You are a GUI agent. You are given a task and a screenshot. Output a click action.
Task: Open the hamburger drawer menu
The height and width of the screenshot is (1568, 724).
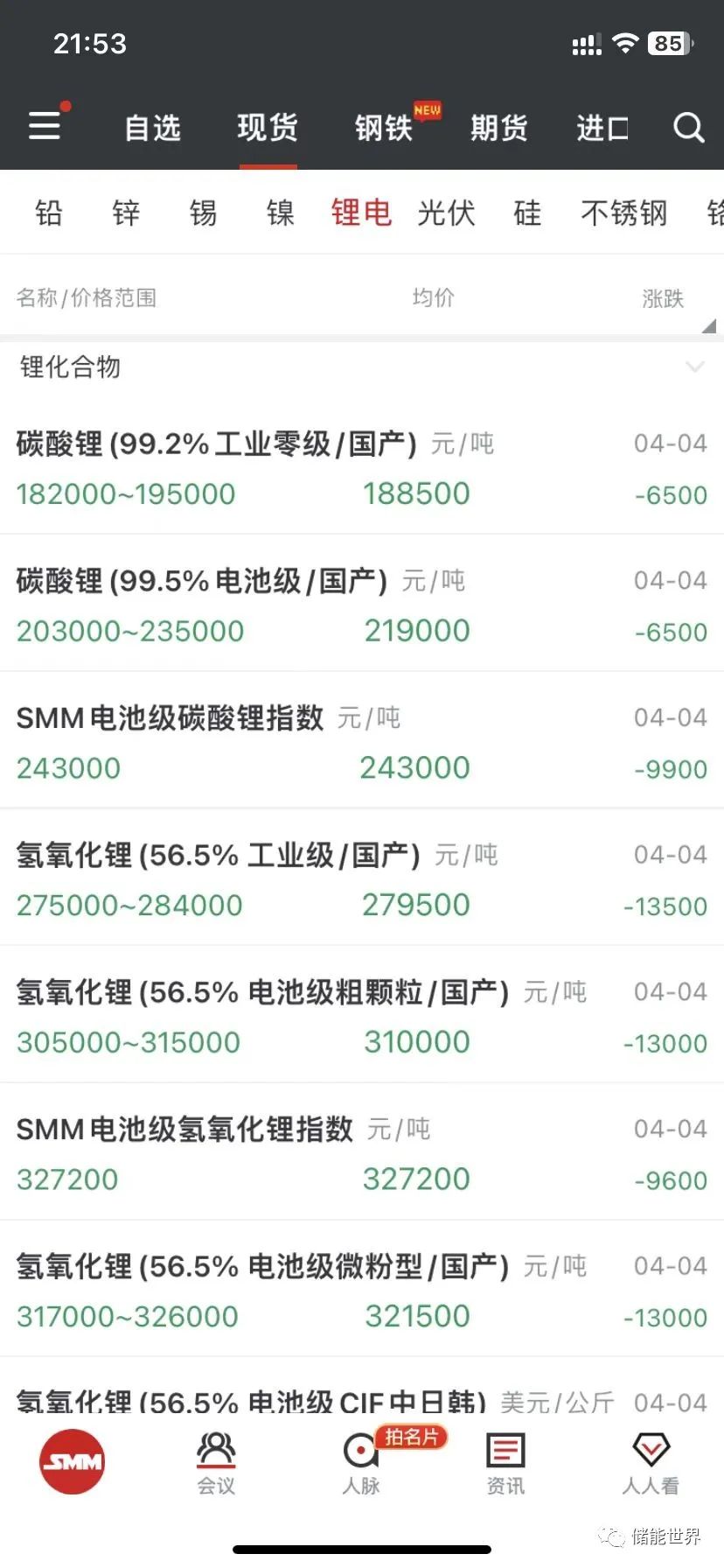click(x=45, y=126)
